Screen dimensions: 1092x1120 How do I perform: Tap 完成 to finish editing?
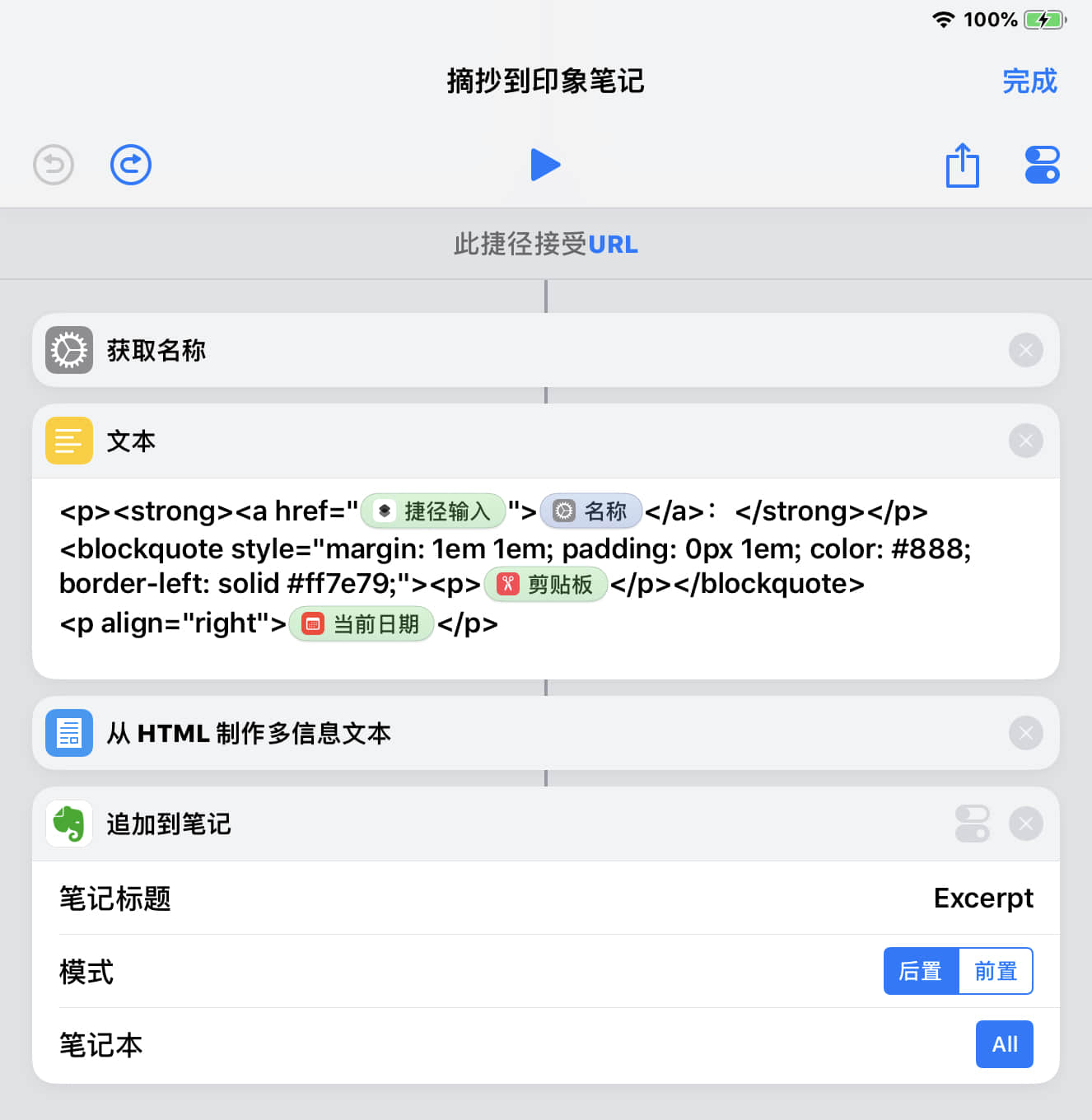click(x=1029, y=82)
